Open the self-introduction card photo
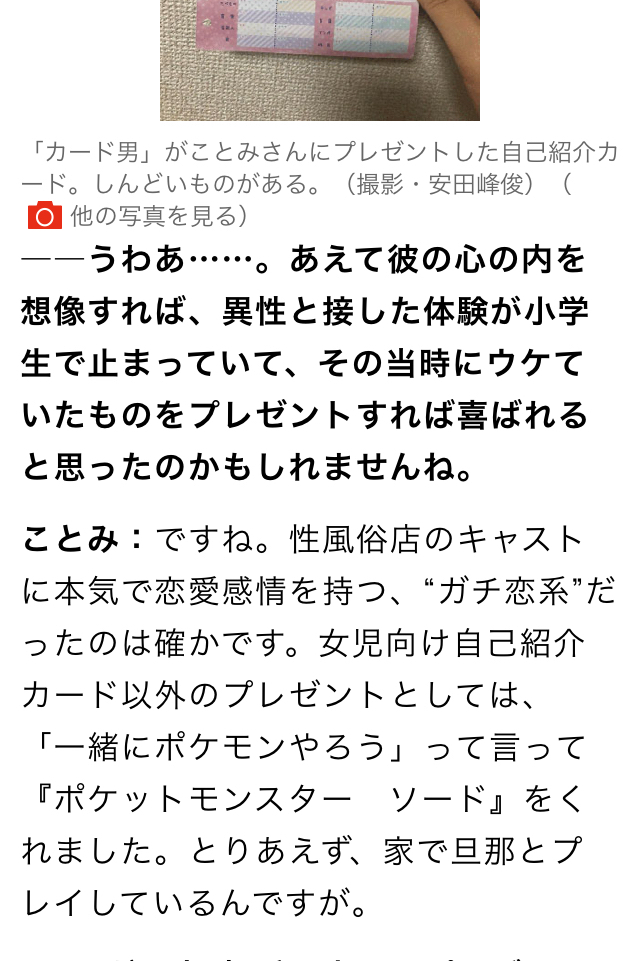This screenshot has height=961, width=640. pyautogui.click(x=319, y=60)
